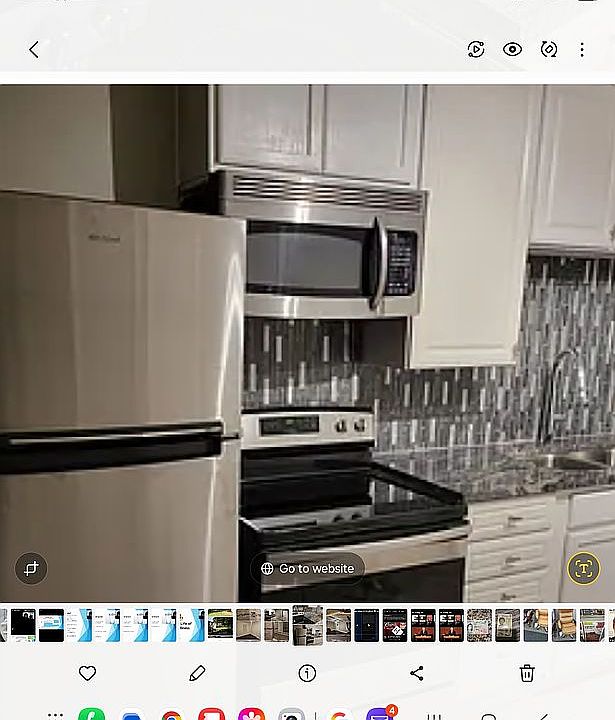Select the first thumbnail in filmstrip

pyautogui.click(x=20, y=625)
